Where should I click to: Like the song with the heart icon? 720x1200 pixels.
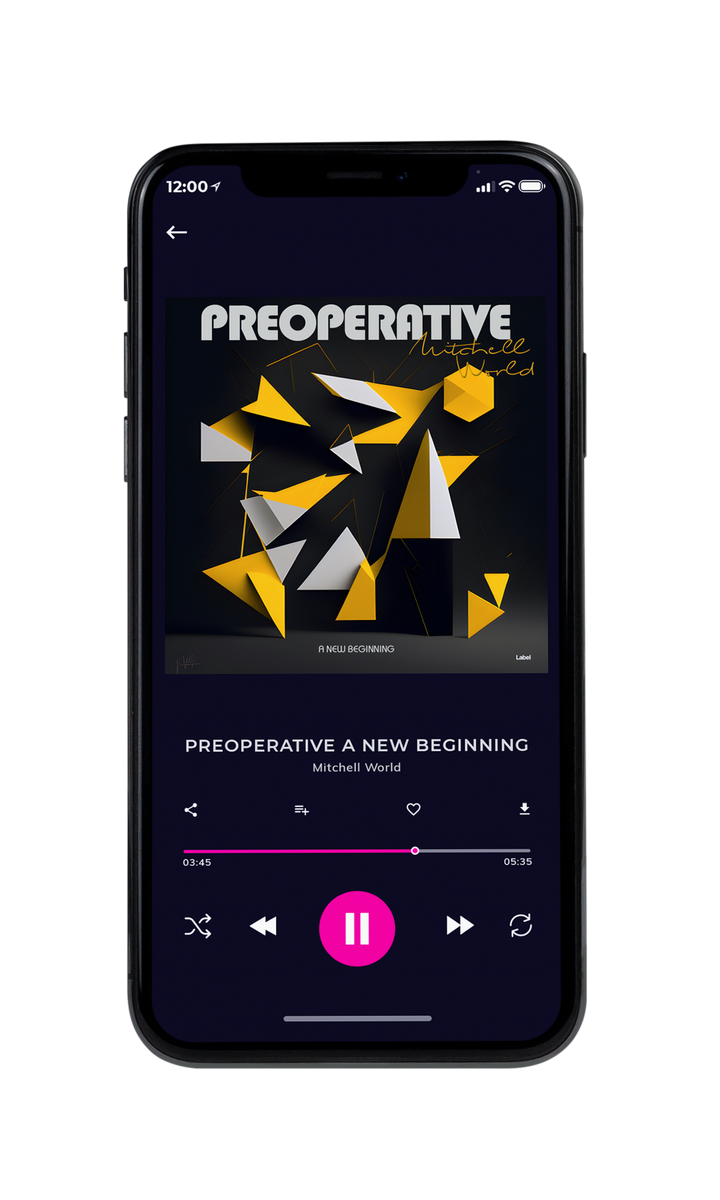pyautogui.click(x=413, y=809)
